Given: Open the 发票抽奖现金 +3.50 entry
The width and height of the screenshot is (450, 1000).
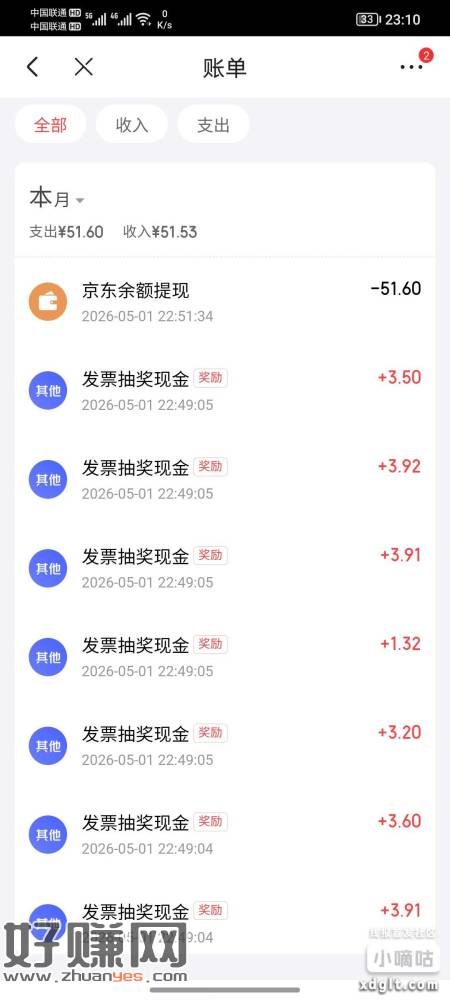Looking at the screenshot, I should pos(225,390).
